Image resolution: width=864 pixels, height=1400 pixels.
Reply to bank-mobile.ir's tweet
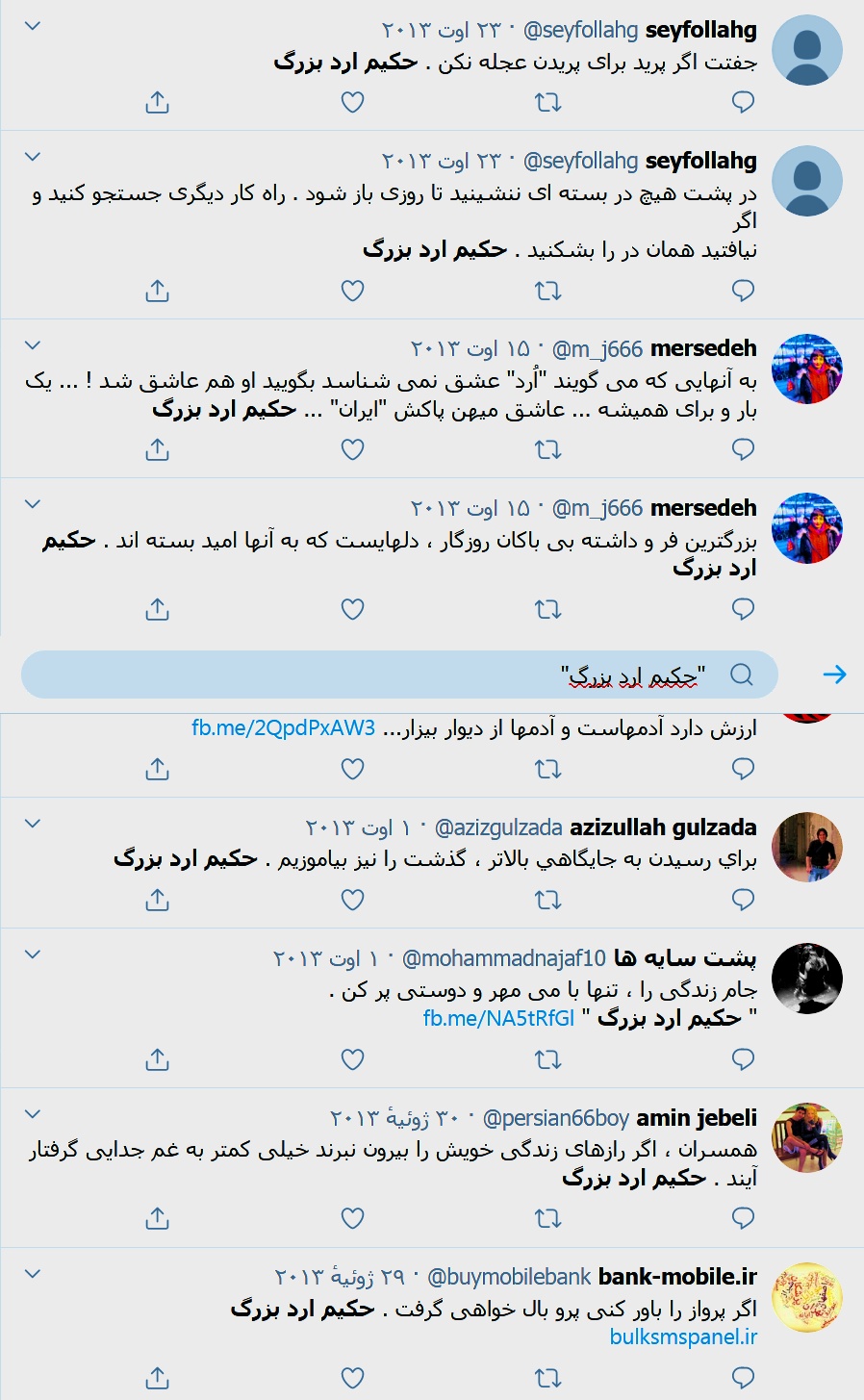[x=743, y=1378]
